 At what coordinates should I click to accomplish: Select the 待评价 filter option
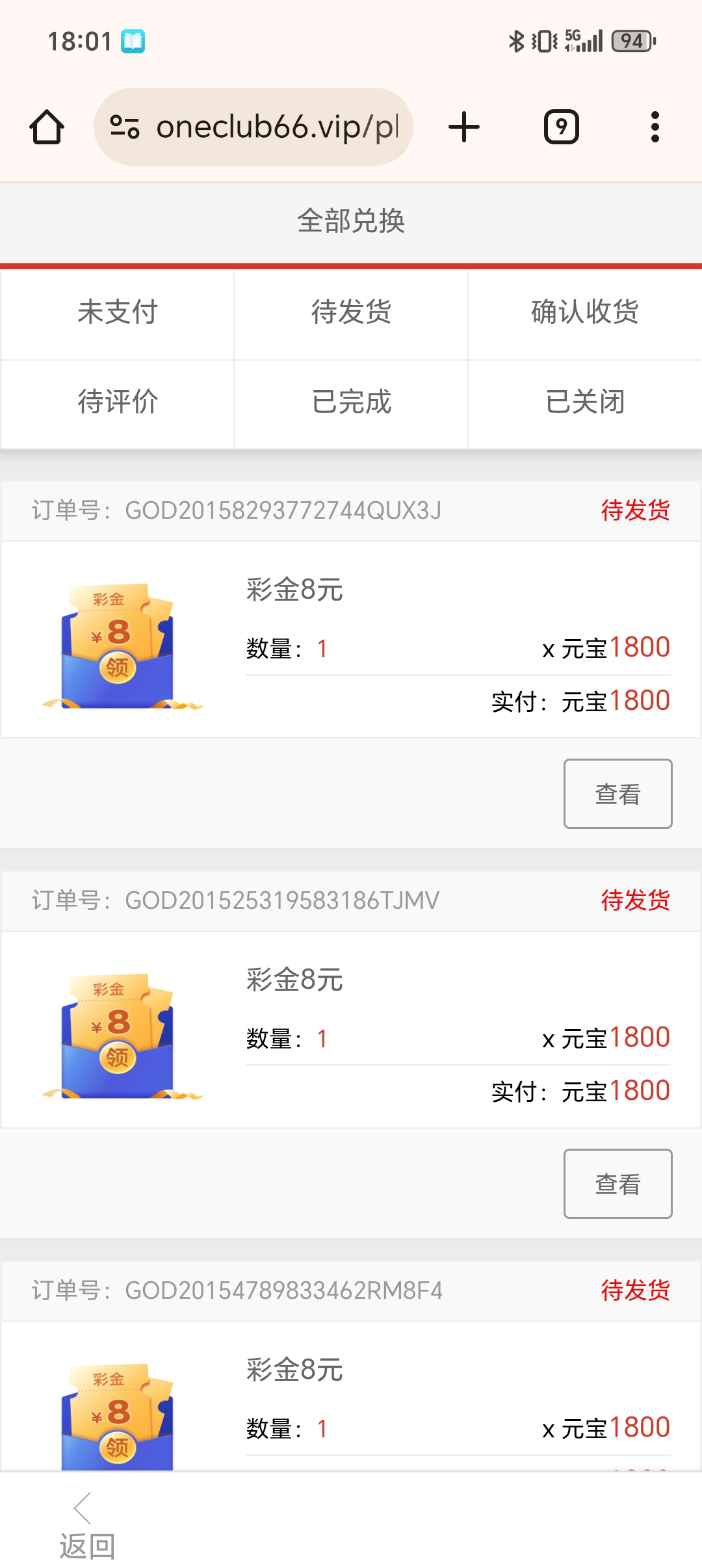pos(117,403)
